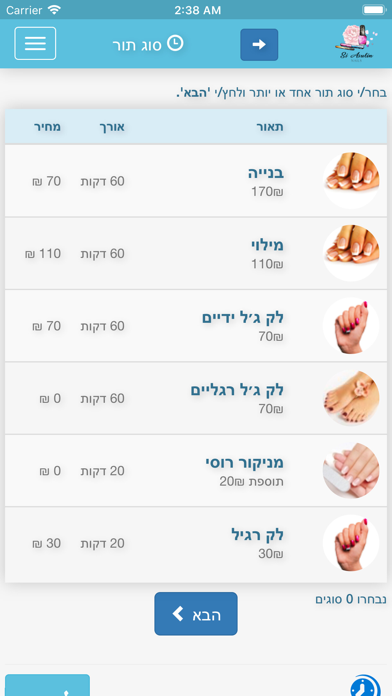
Task: Tap the arrow button in the header
Action: [x=259, y=44]
